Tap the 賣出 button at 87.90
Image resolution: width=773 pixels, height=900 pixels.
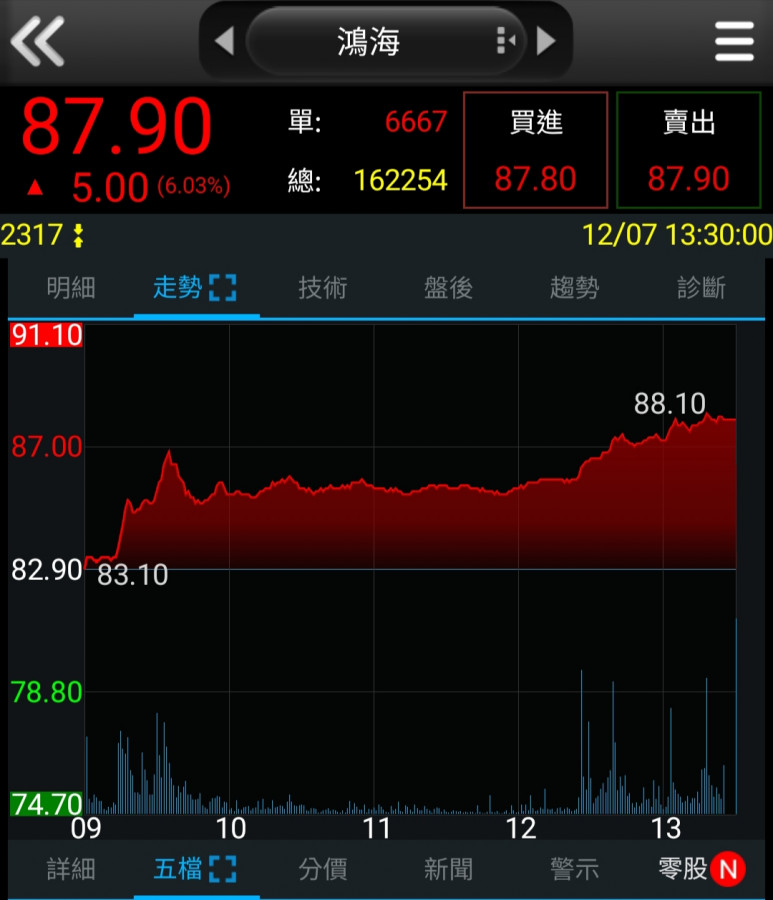pyautogui.click(x=689, y=150)
